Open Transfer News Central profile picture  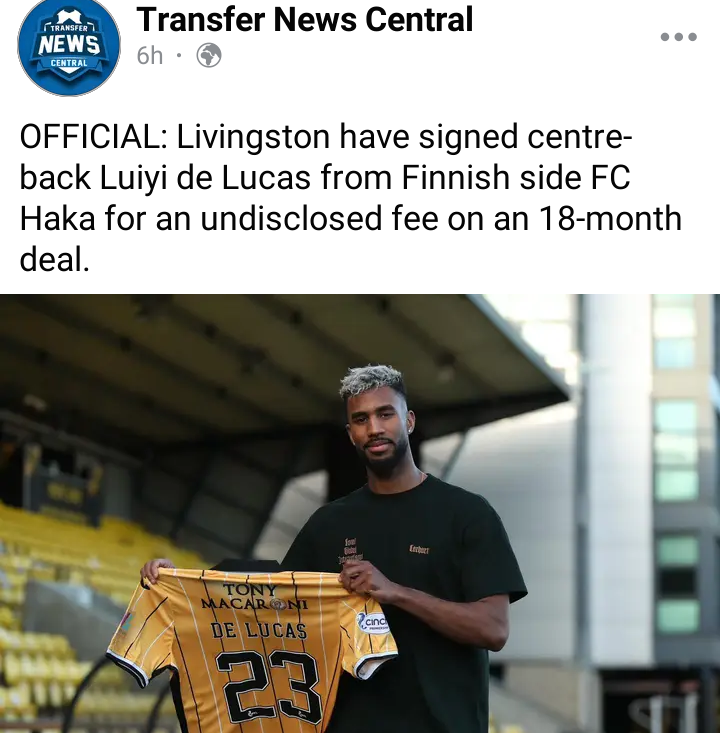[x=69, y=46]
